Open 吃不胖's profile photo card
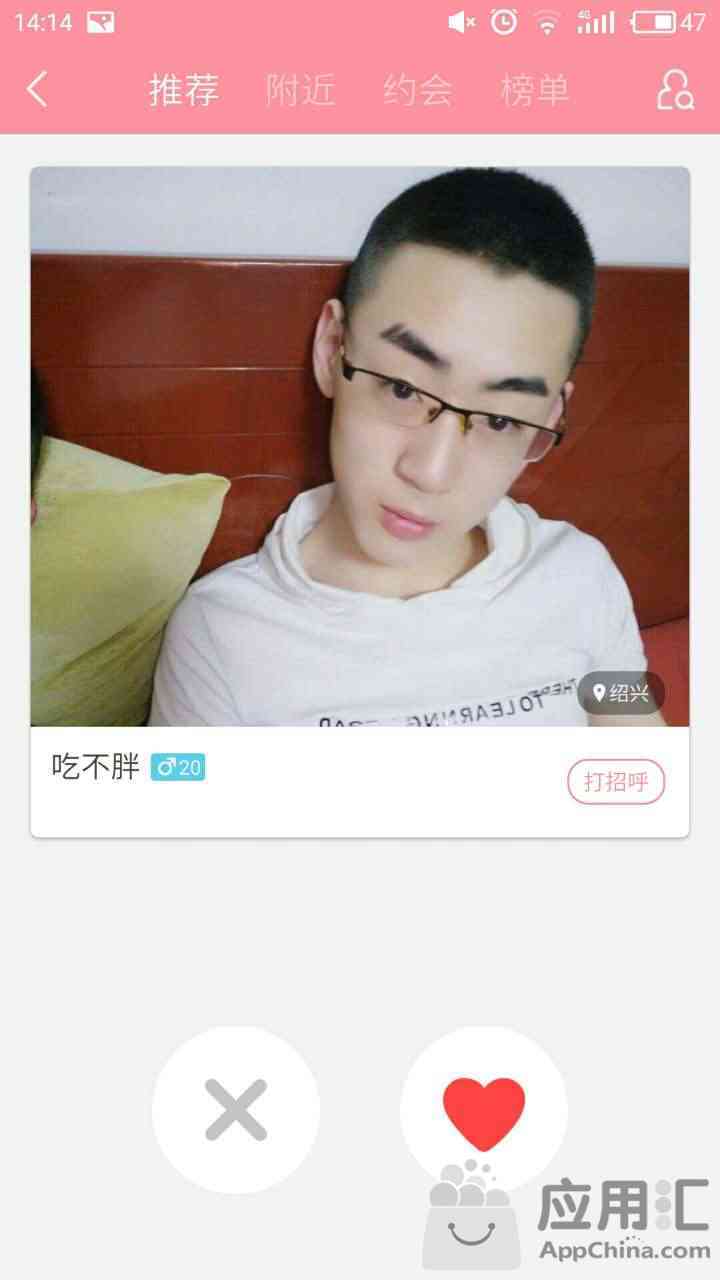Screen dimensions: 720x1280 click(360, 446)
